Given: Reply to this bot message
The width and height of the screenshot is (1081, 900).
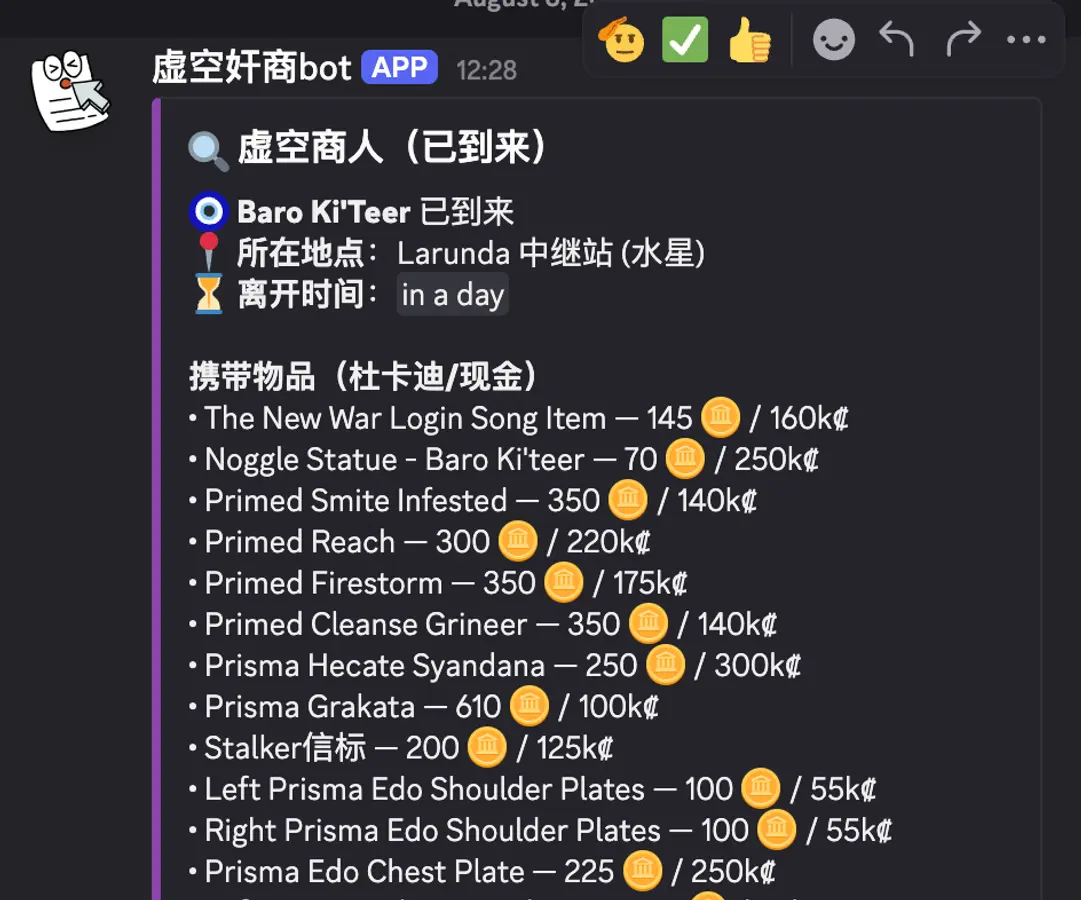Looking at the screenshot, I should 897,41.
